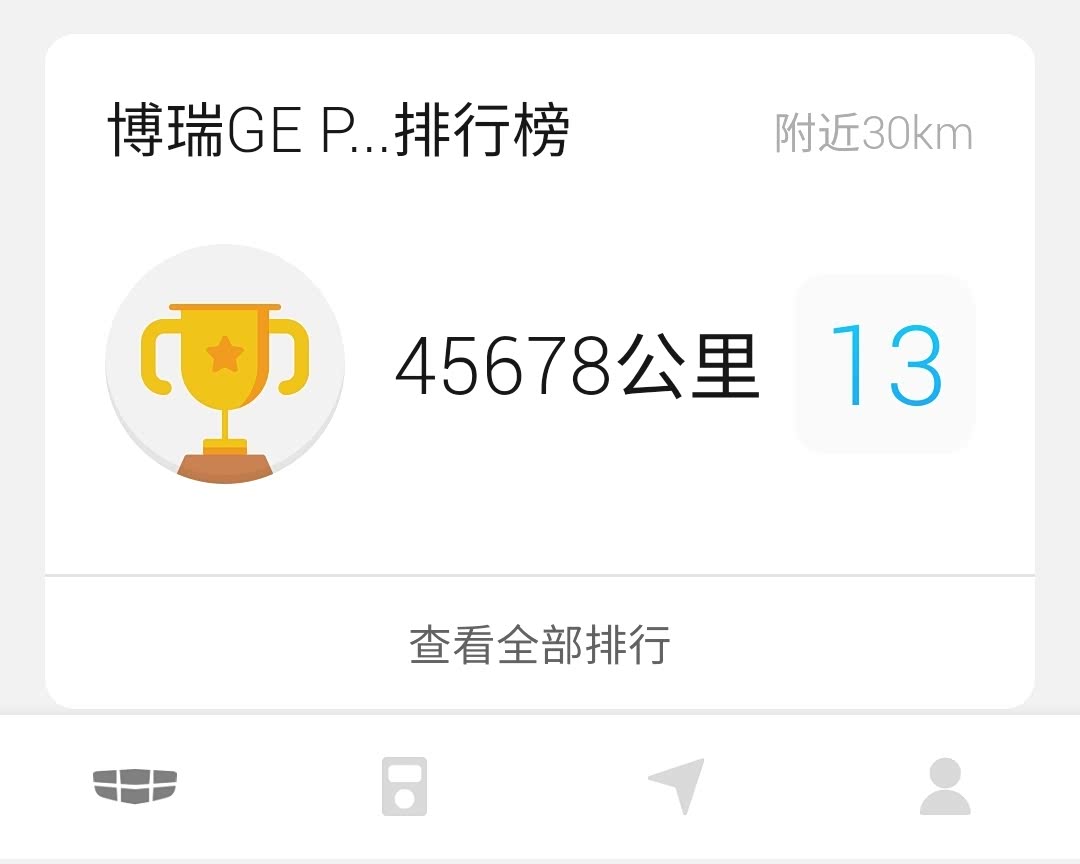This screenshot has height=864, width=1080.
Task: Tap 查看全部排行 to view full ranking
Action: [x=539, y=645]
